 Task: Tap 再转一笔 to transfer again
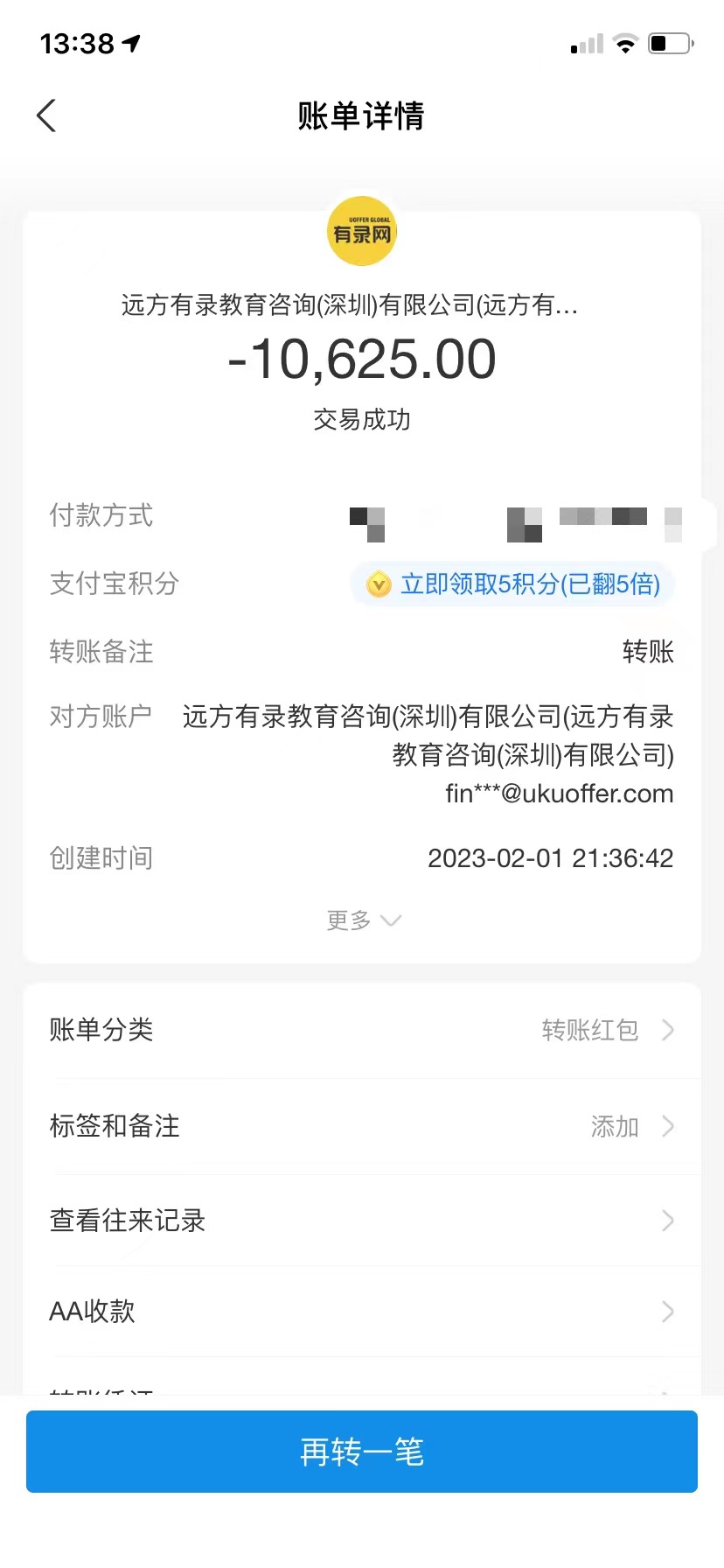(x=362, y=1452)
